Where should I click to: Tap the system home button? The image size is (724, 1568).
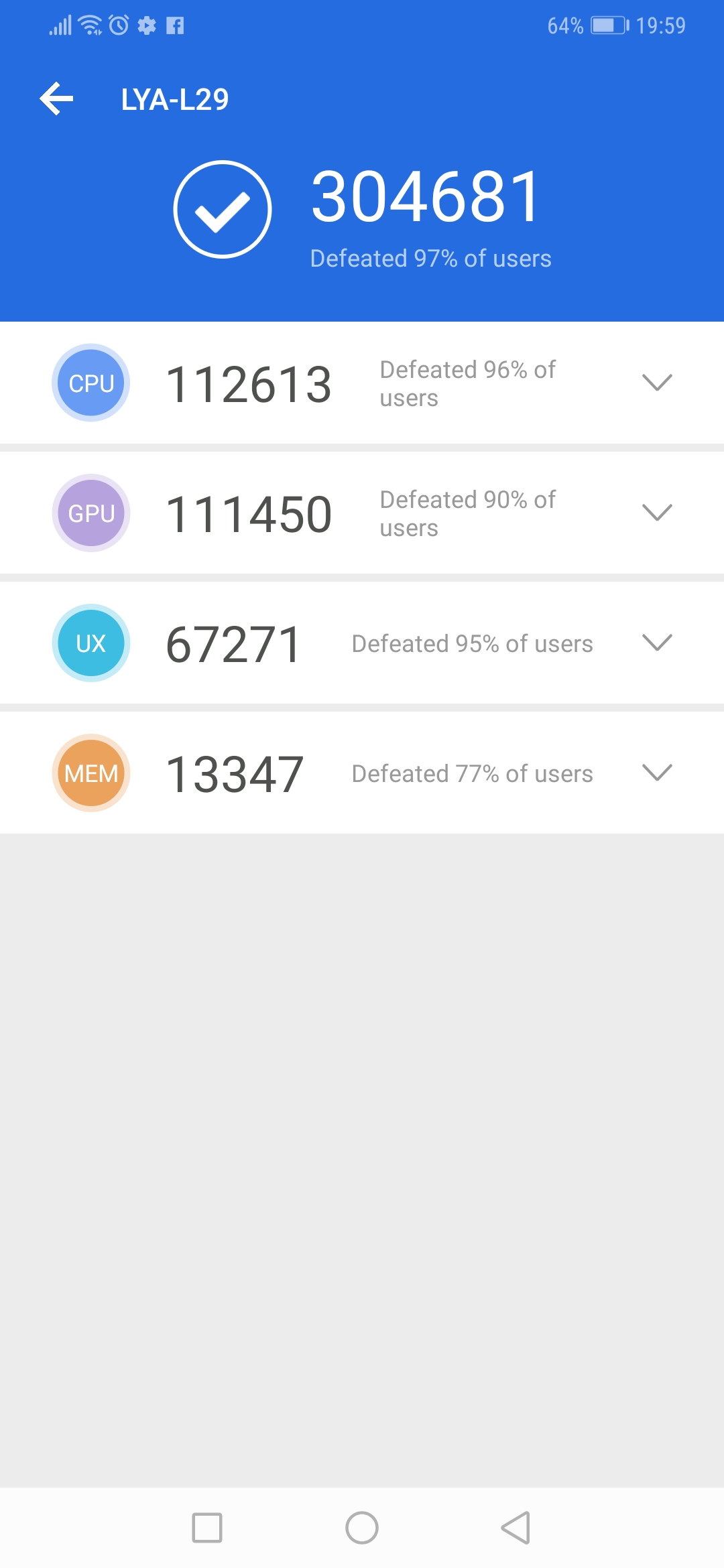[x=362, y=1528]
